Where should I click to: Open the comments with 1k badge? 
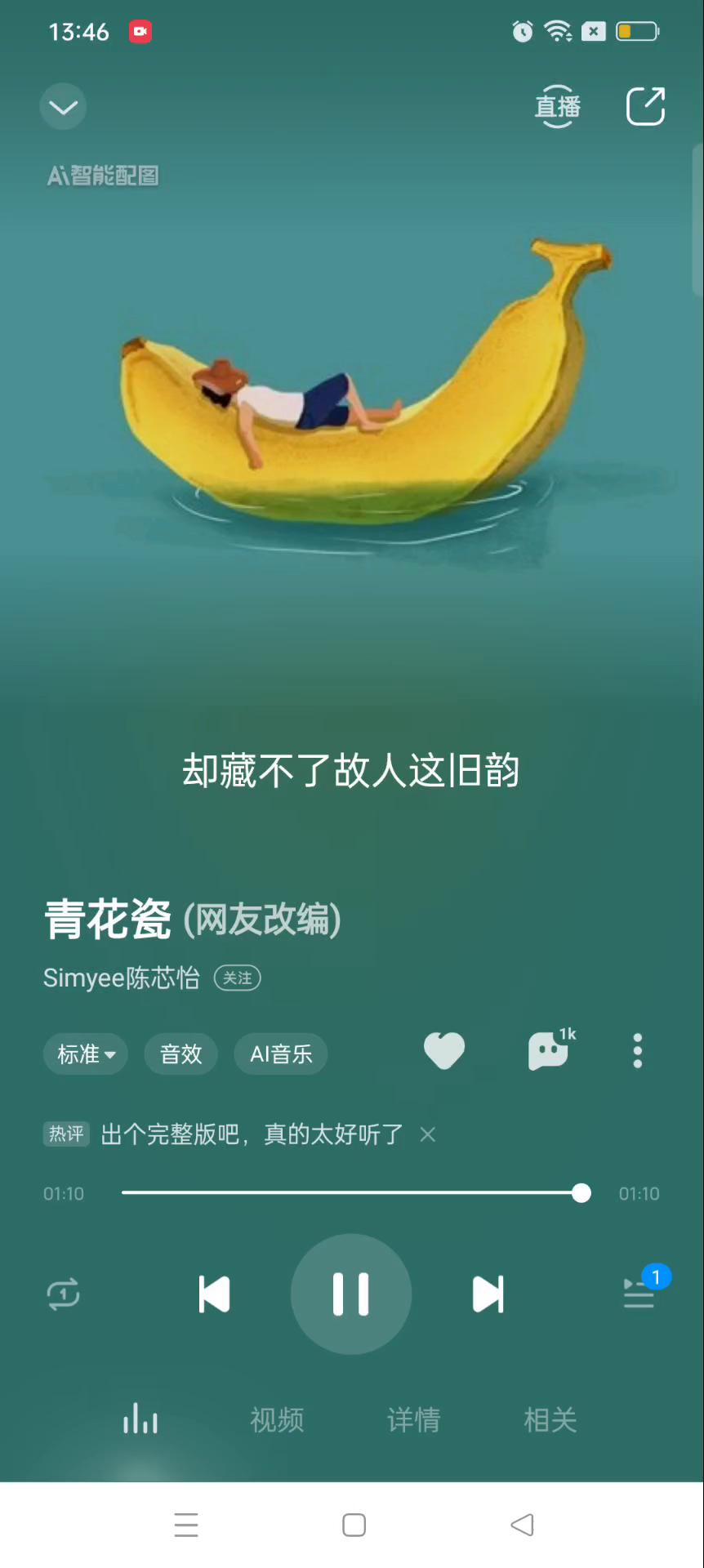pos(550,1050)
